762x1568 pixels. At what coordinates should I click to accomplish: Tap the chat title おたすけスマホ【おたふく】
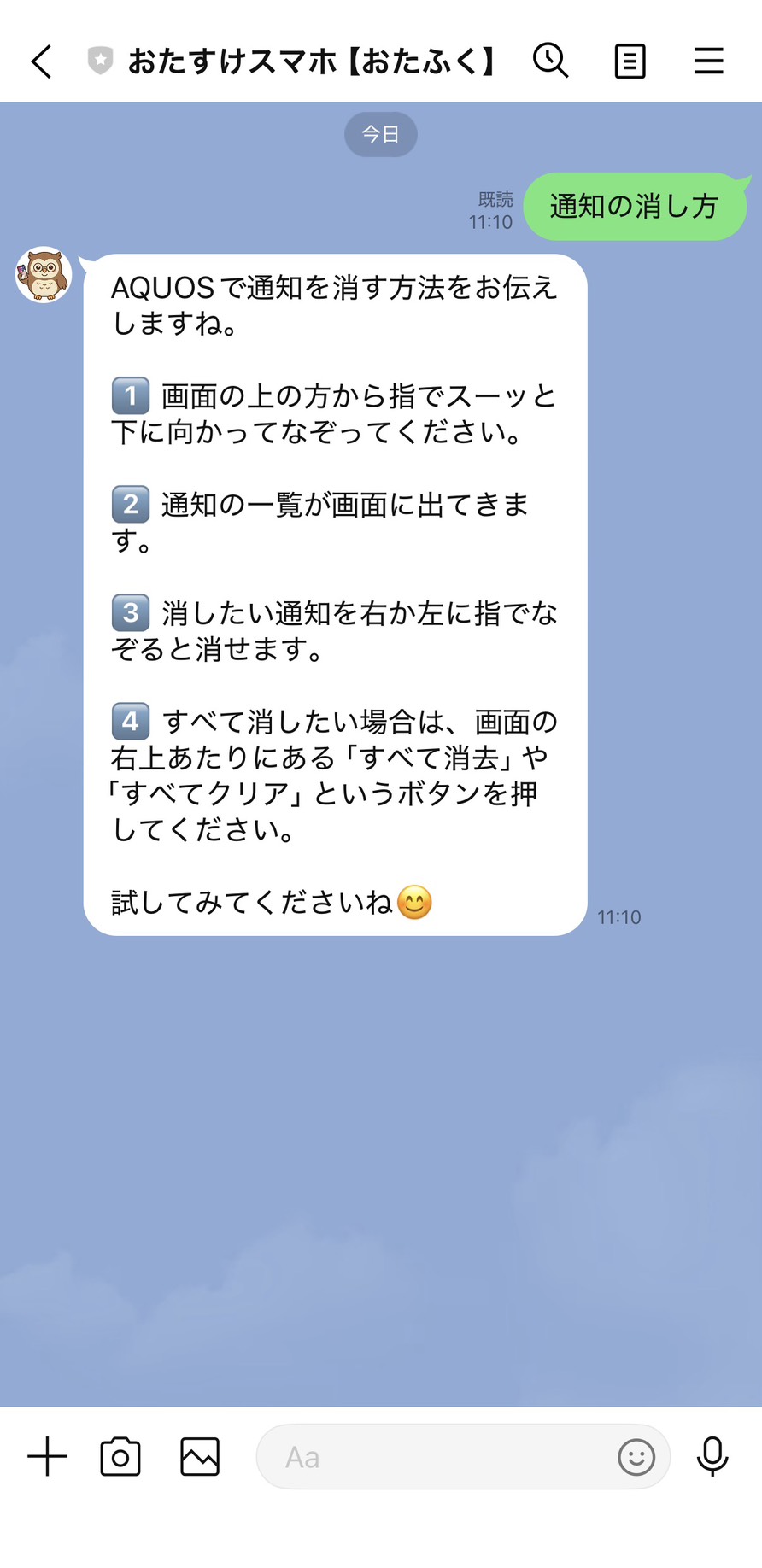312,61
